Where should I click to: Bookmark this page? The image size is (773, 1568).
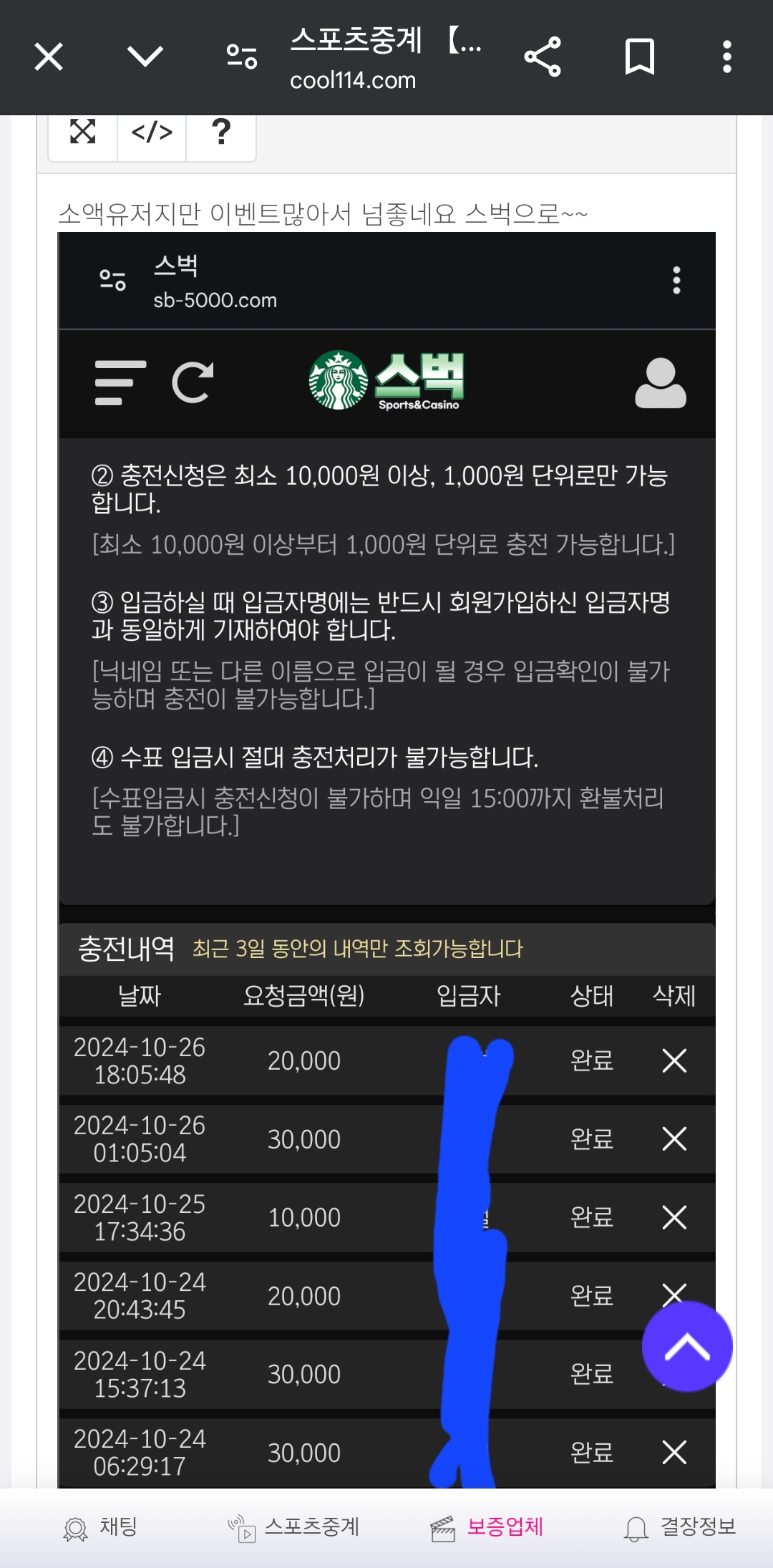[x=640, y=57]
